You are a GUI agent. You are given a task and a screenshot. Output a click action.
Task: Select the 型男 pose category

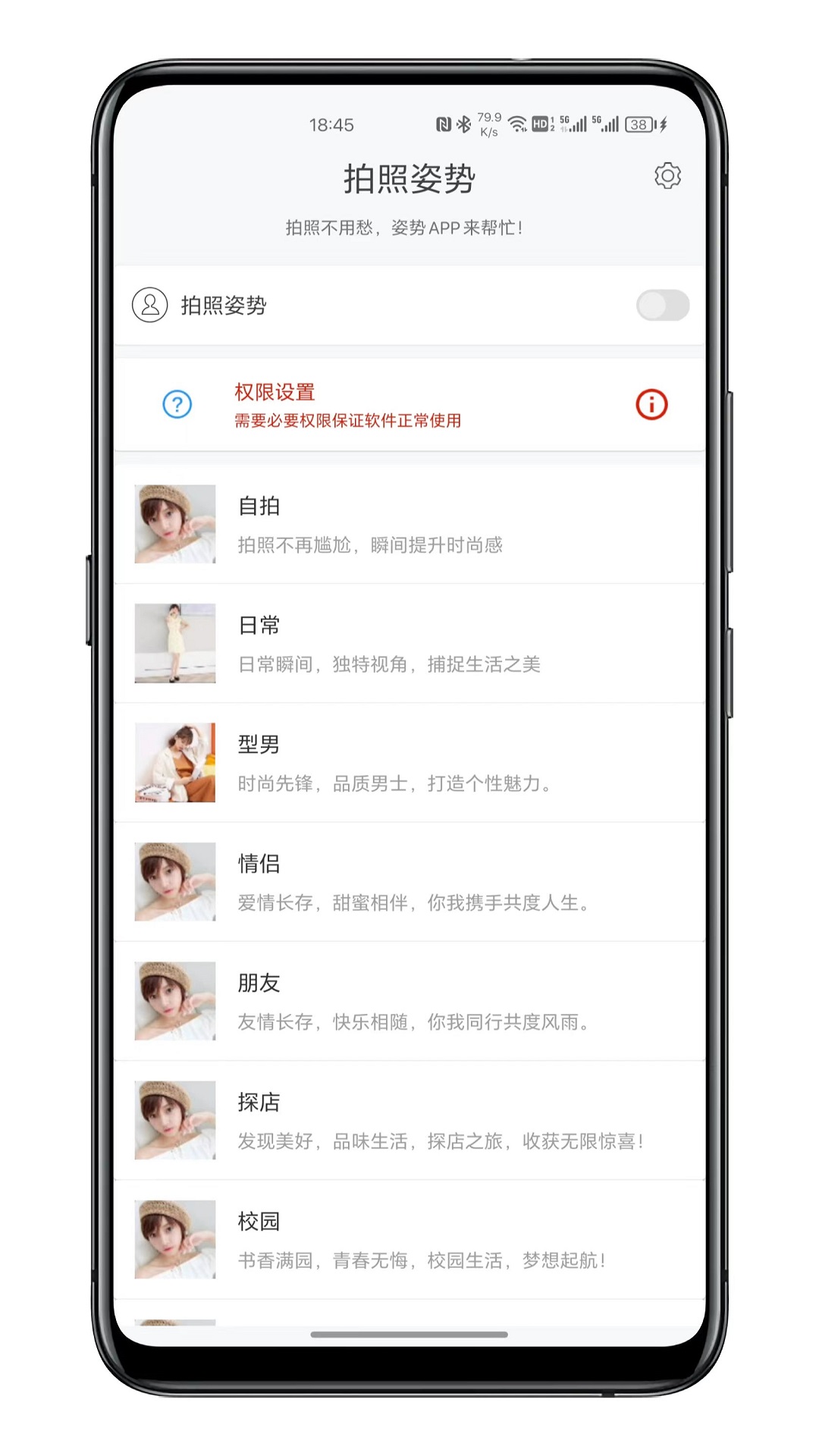pyautogui.click(x=409, y=762)
